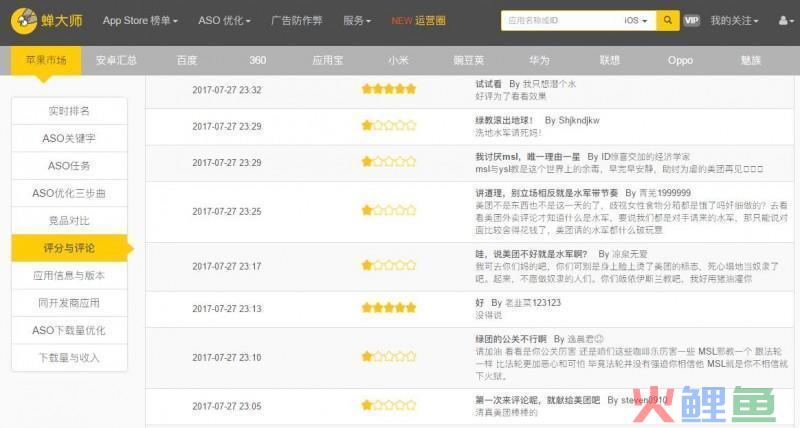The image size is (800, 428).
Task: Open ASO优化三步曲 in the sidebar
Action: [x=69, y=193]
